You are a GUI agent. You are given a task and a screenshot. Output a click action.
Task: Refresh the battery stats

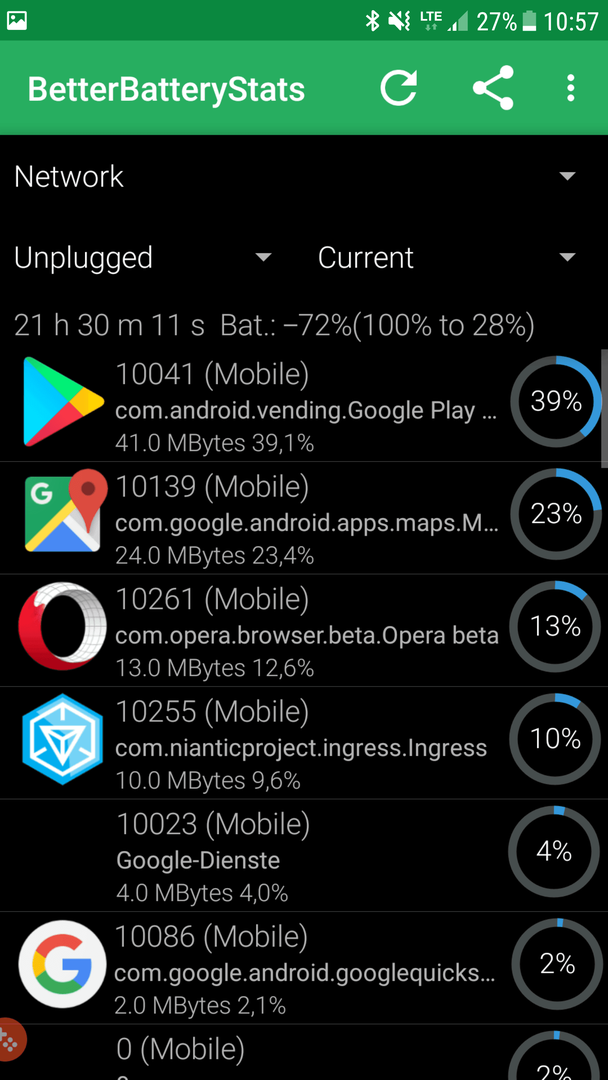click(x=399, y=89)
